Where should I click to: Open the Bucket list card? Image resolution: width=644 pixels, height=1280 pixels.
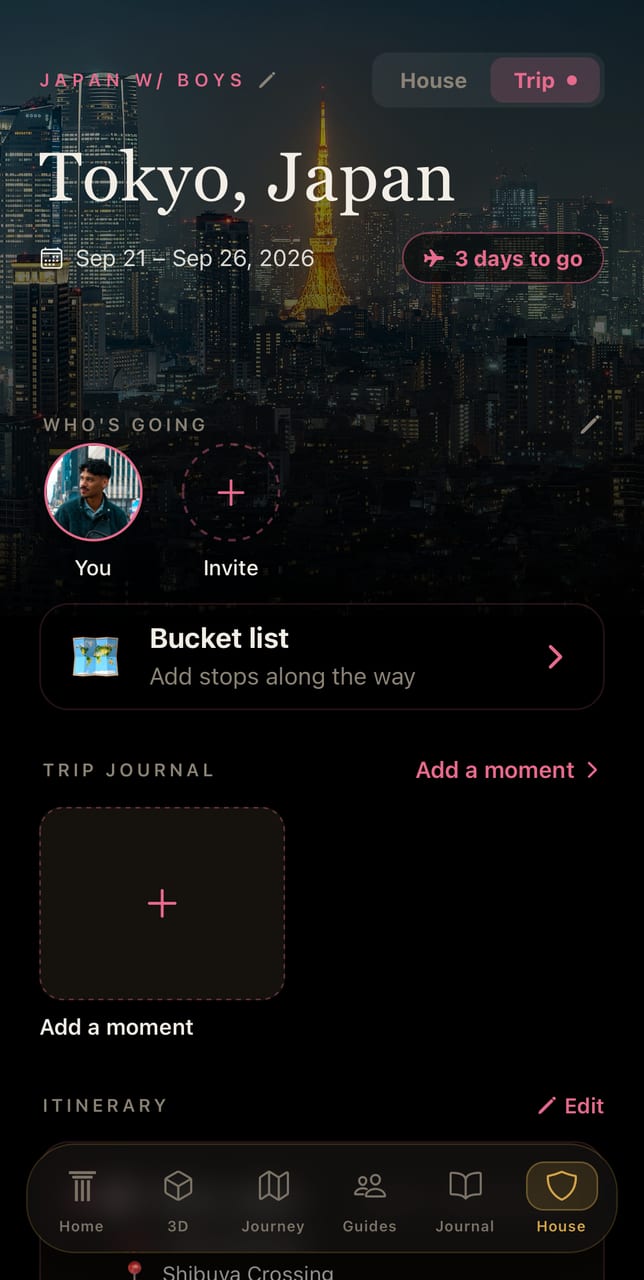coord(322,657)
